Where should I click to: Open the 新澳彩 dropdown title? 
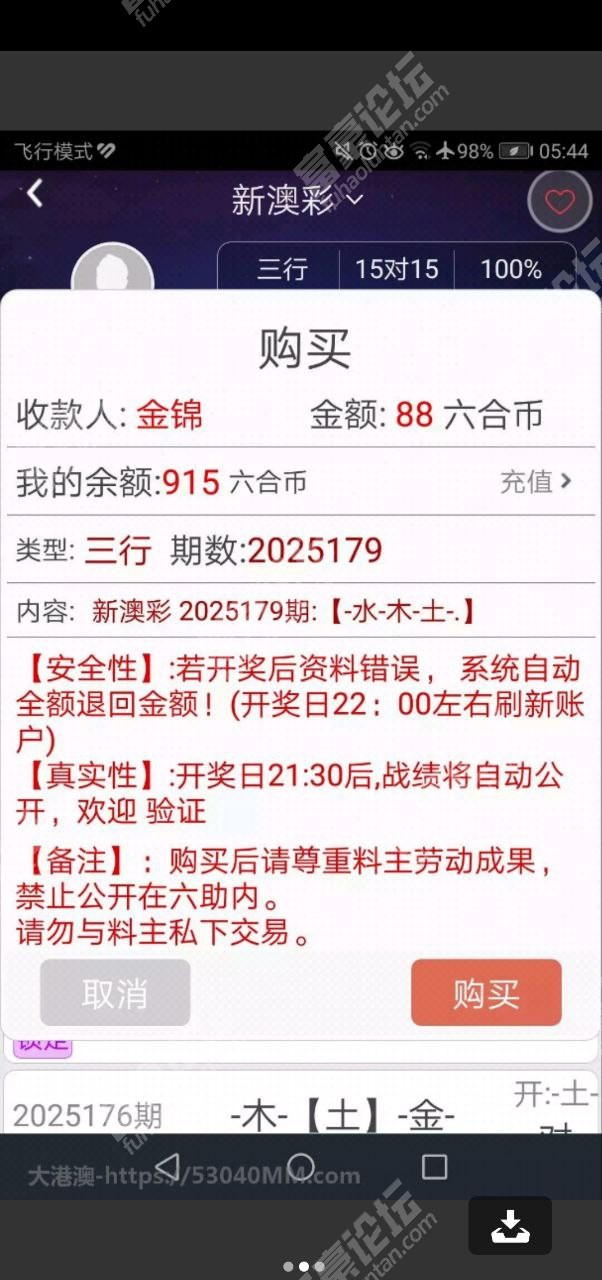[x=297, y=201]
